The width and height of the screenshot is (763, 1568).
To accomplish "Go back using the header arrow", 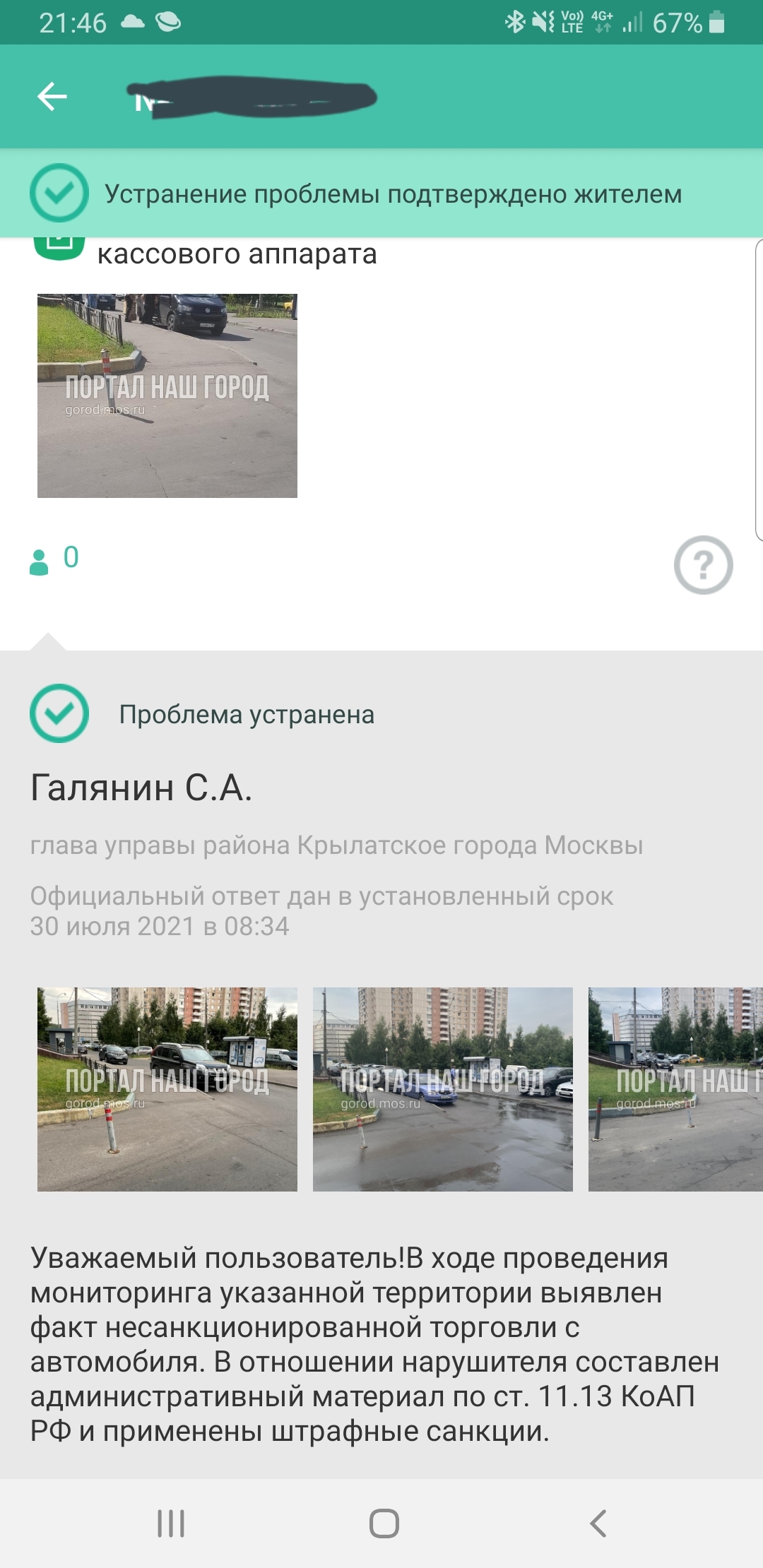I will point(52,97).
